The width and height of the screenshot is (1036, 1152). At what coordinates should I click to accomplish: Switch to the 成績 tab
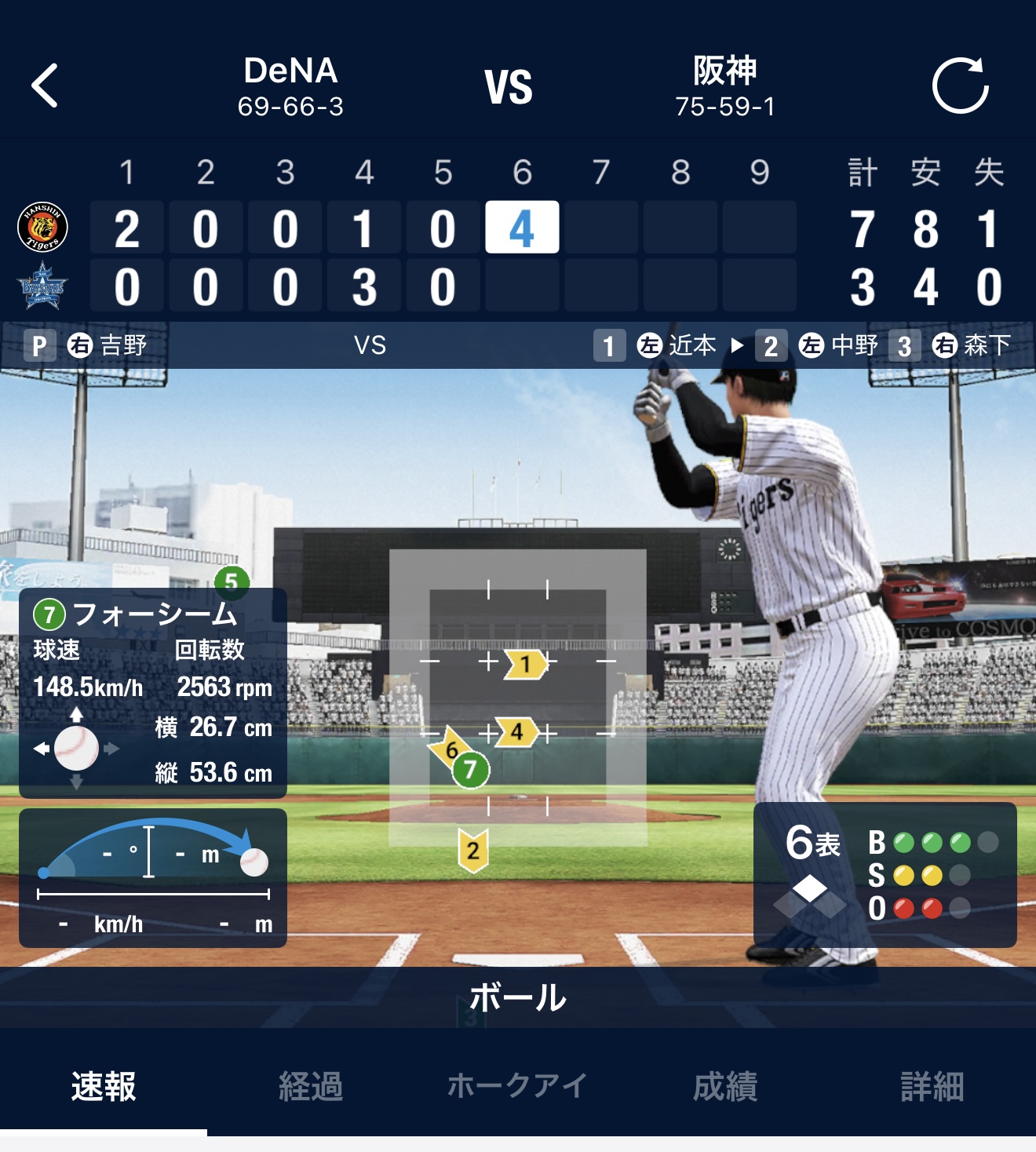point(725,1086)
